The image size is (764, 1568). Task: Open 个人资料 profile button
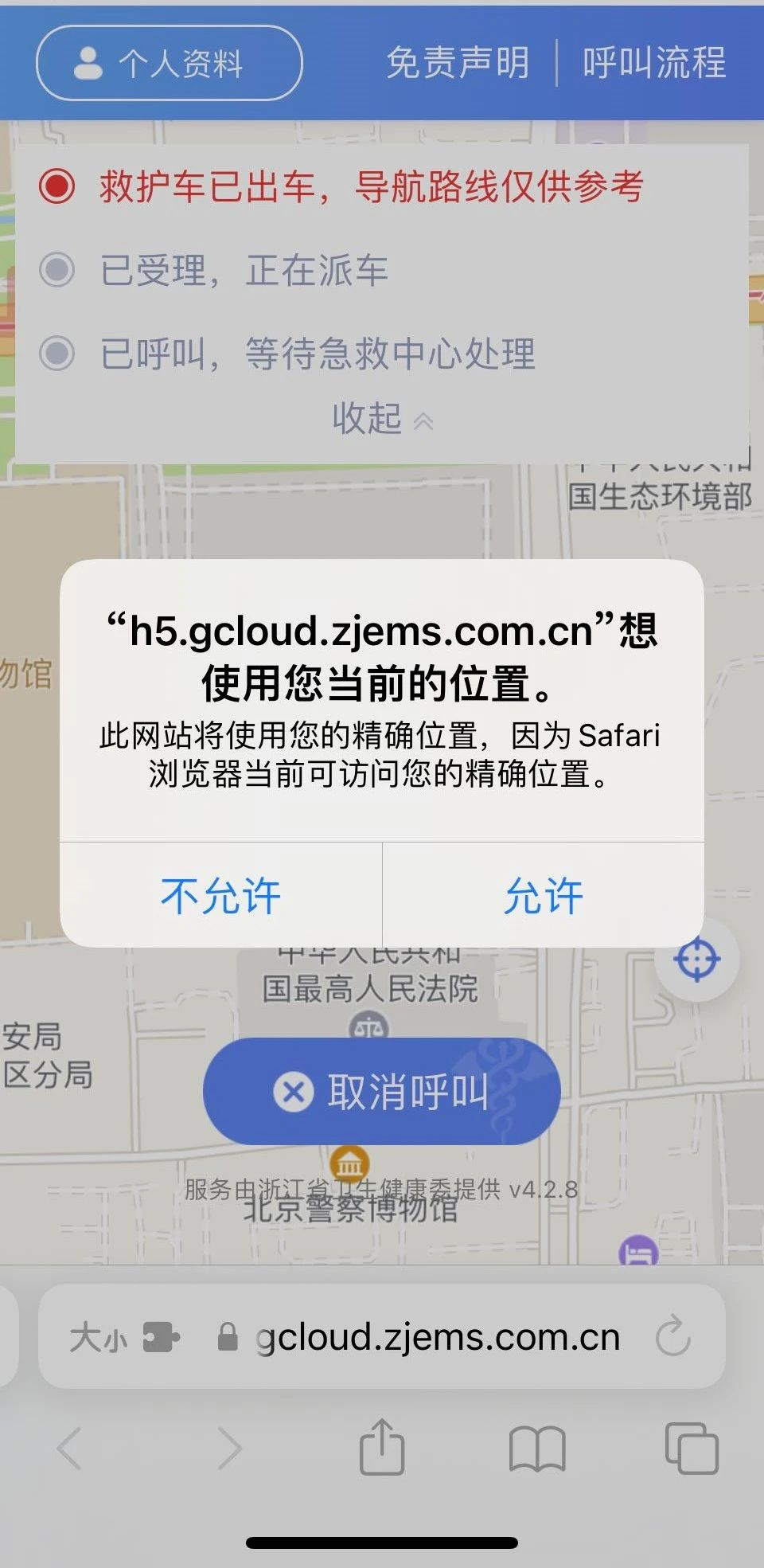coord(169,63)
